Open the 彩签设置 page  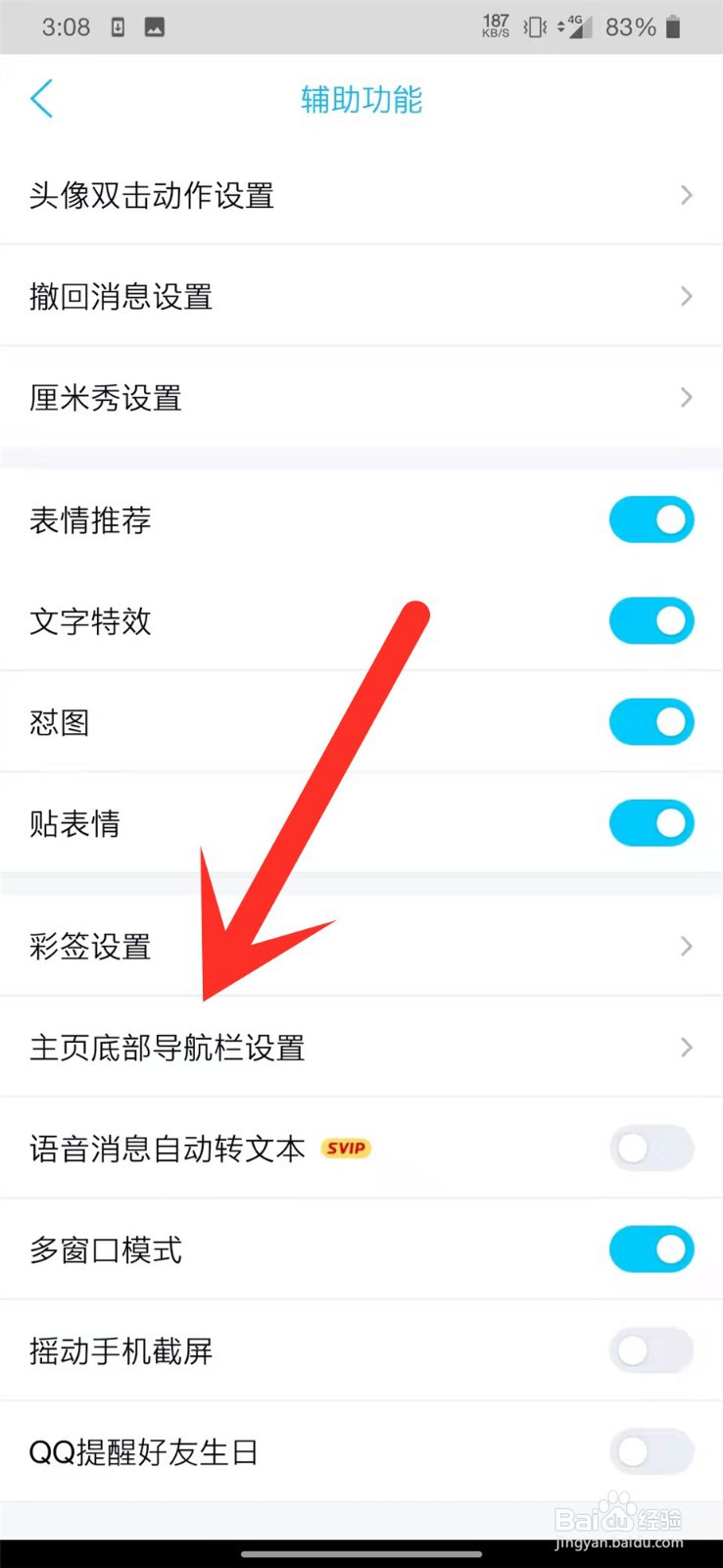coord(686,946)
